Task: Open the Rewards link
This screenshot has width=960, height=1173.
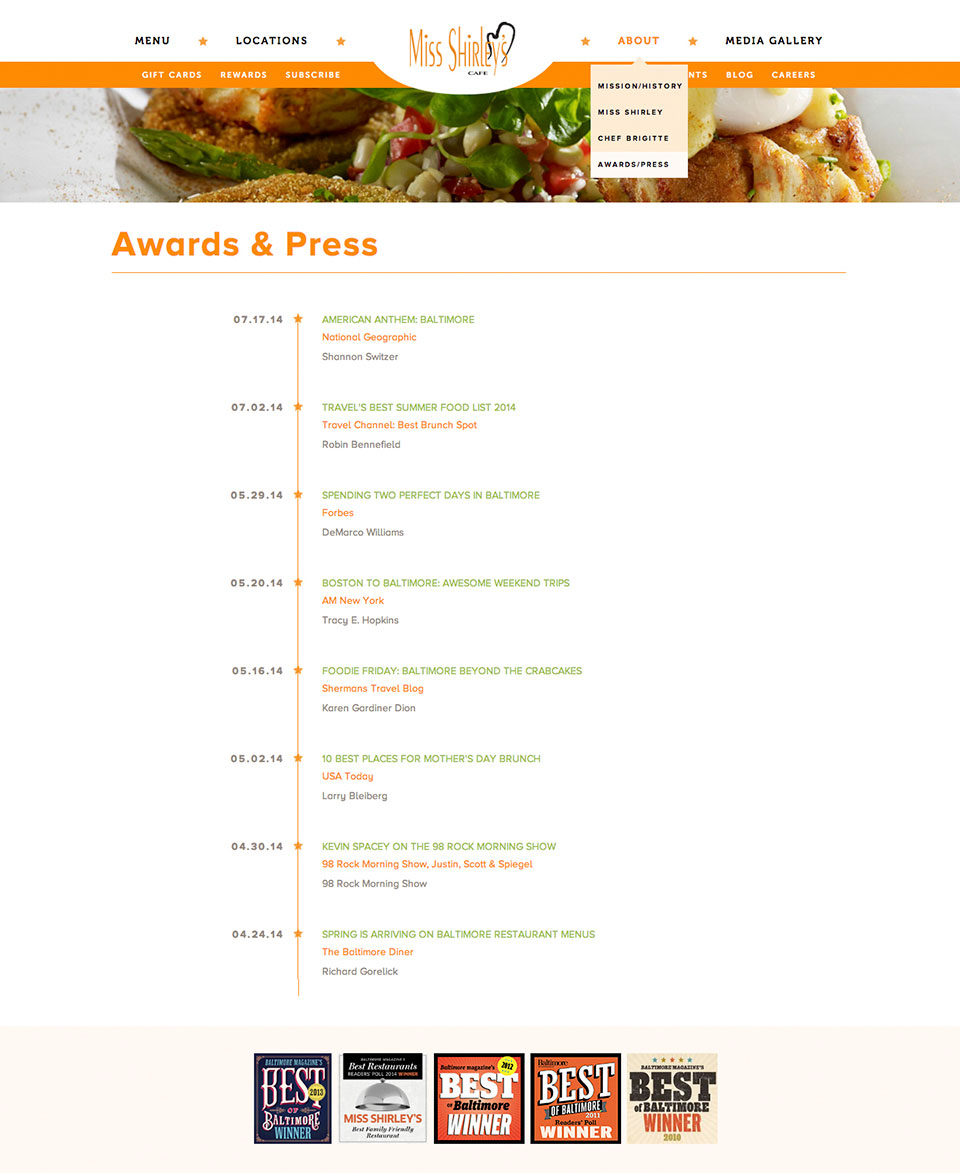Action: point(243,75)
